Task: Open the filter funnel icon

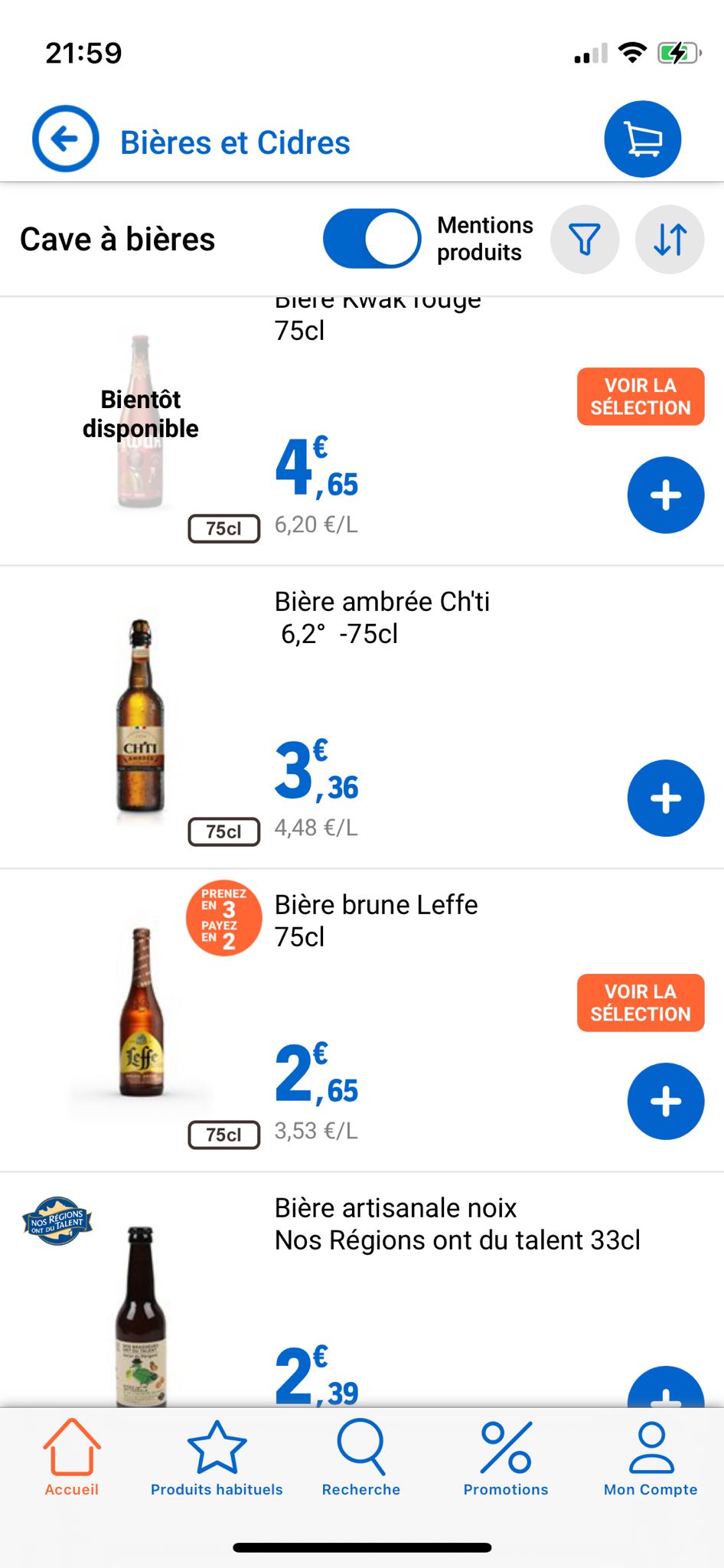Action: pyautogui.click(x=585, y=240)
